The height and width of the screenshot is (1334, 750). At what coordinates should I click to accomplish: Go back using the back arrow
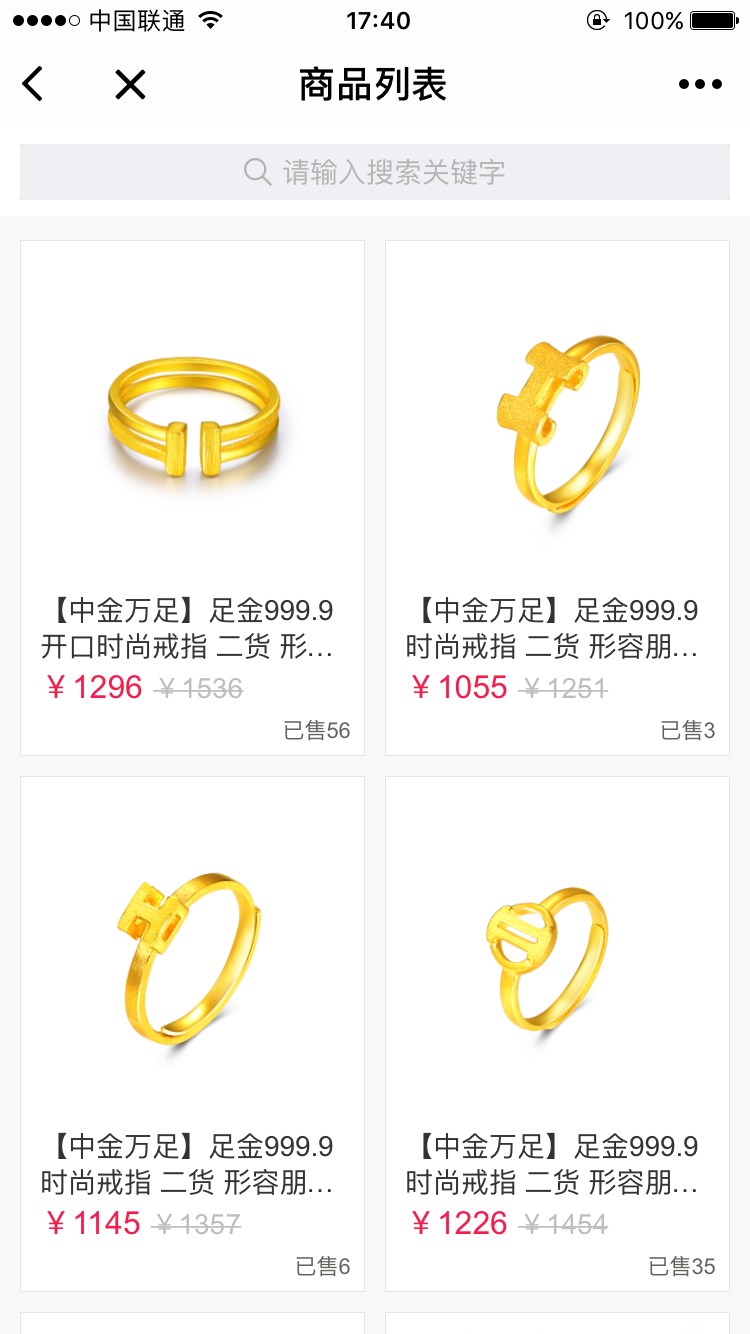33,85
